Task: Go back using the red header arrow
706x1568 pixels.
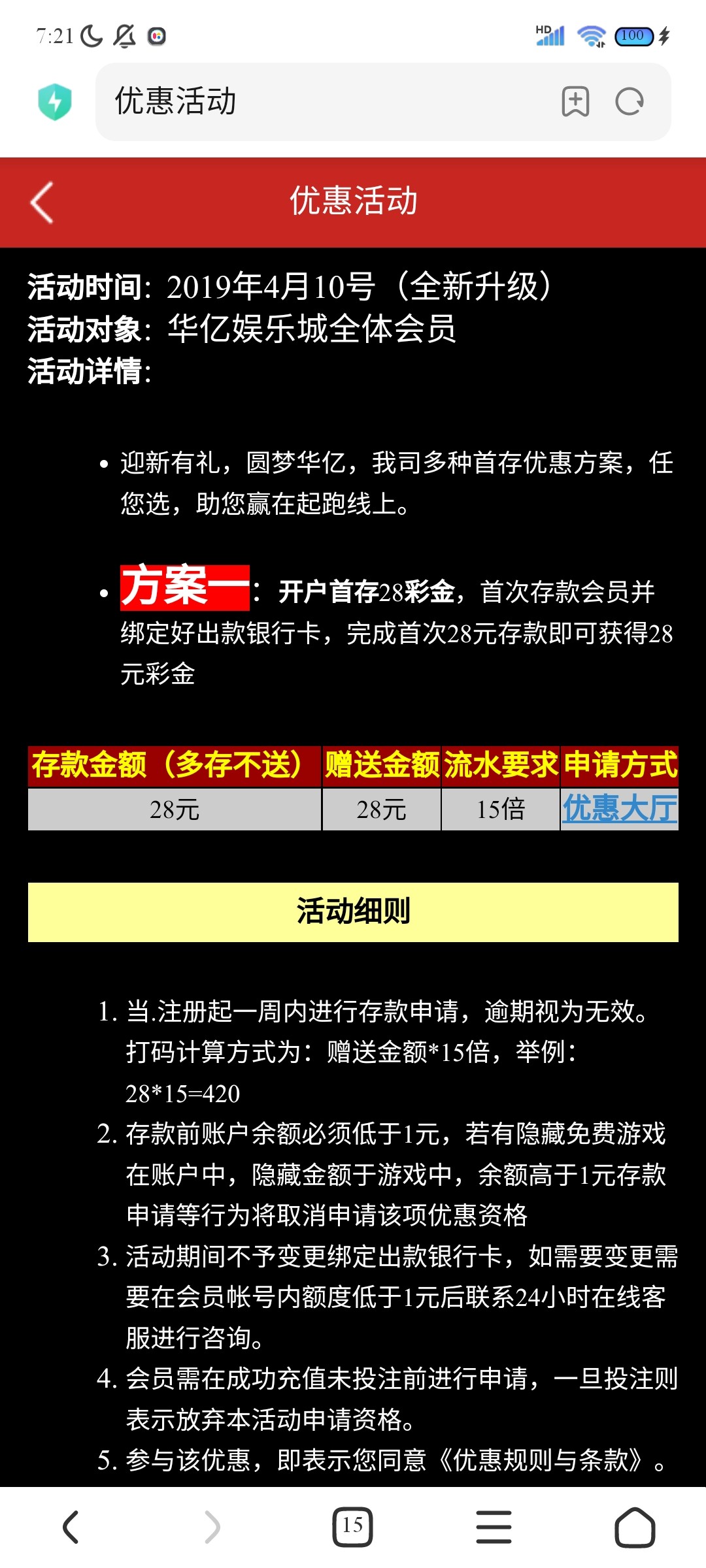Action: (x=42, y=203)
